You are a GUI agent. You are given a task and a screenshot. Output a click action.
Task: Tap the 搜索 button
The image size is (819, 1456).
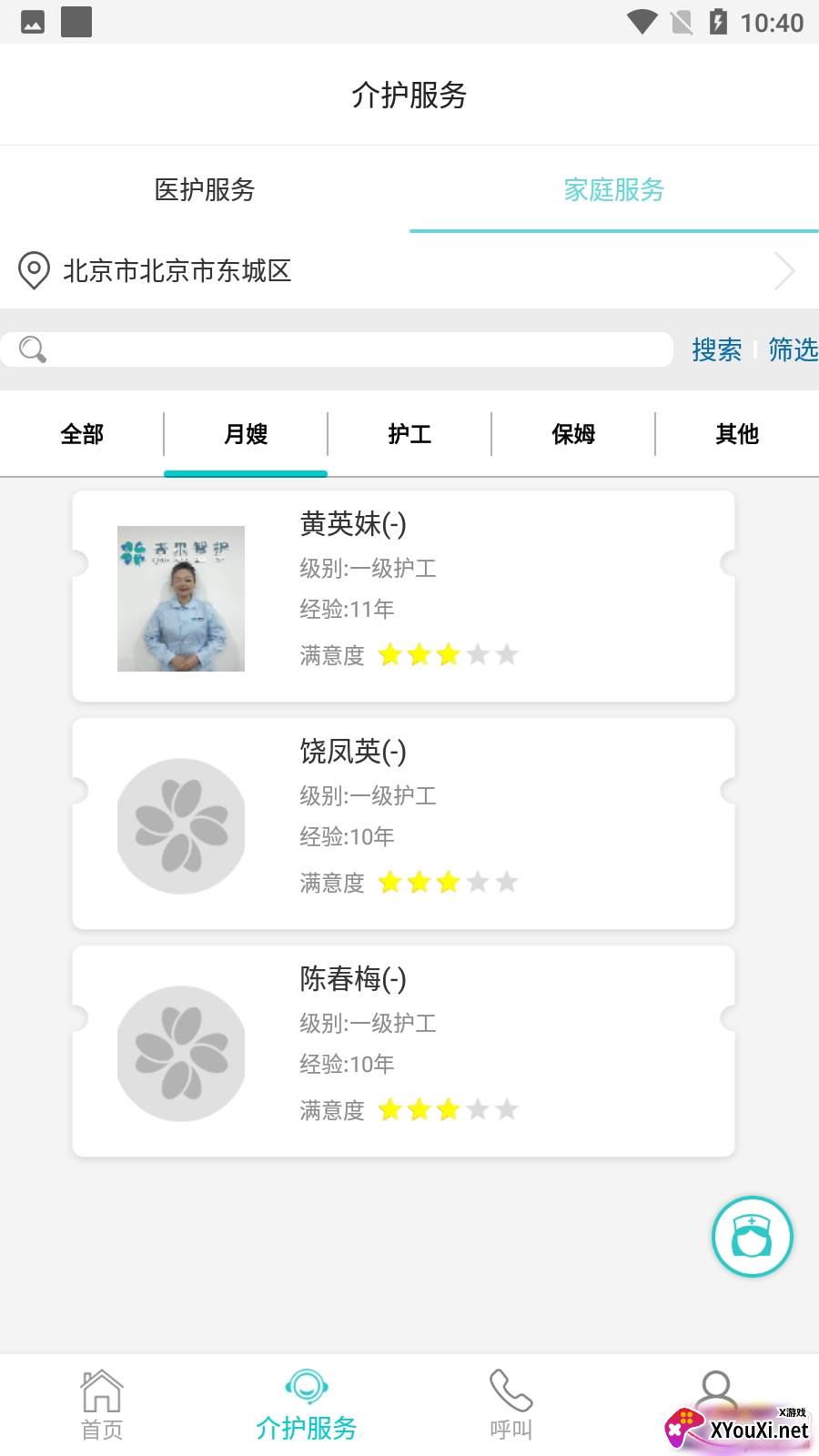pos(716,349)
